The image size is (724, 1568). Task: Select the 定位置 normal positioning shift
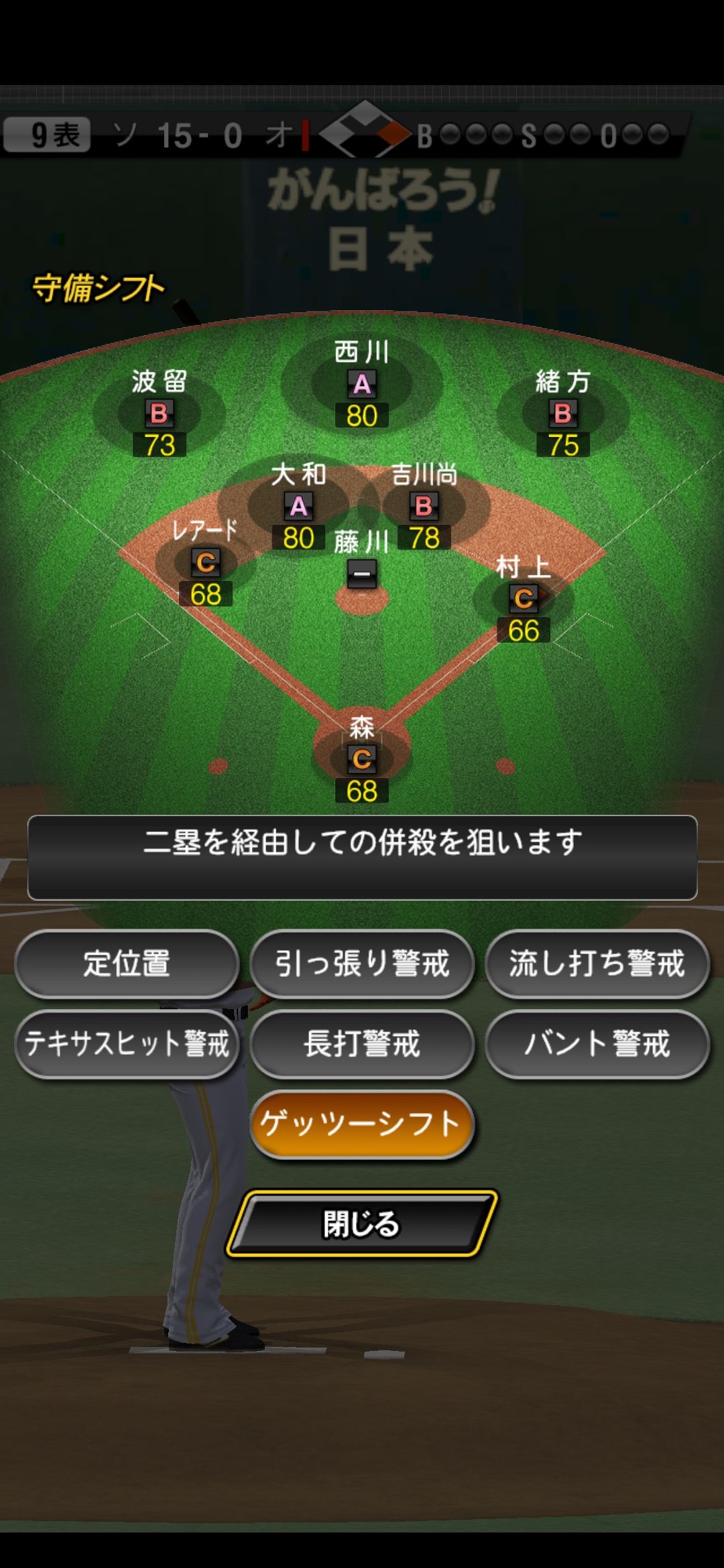click(x=127, y=964)
